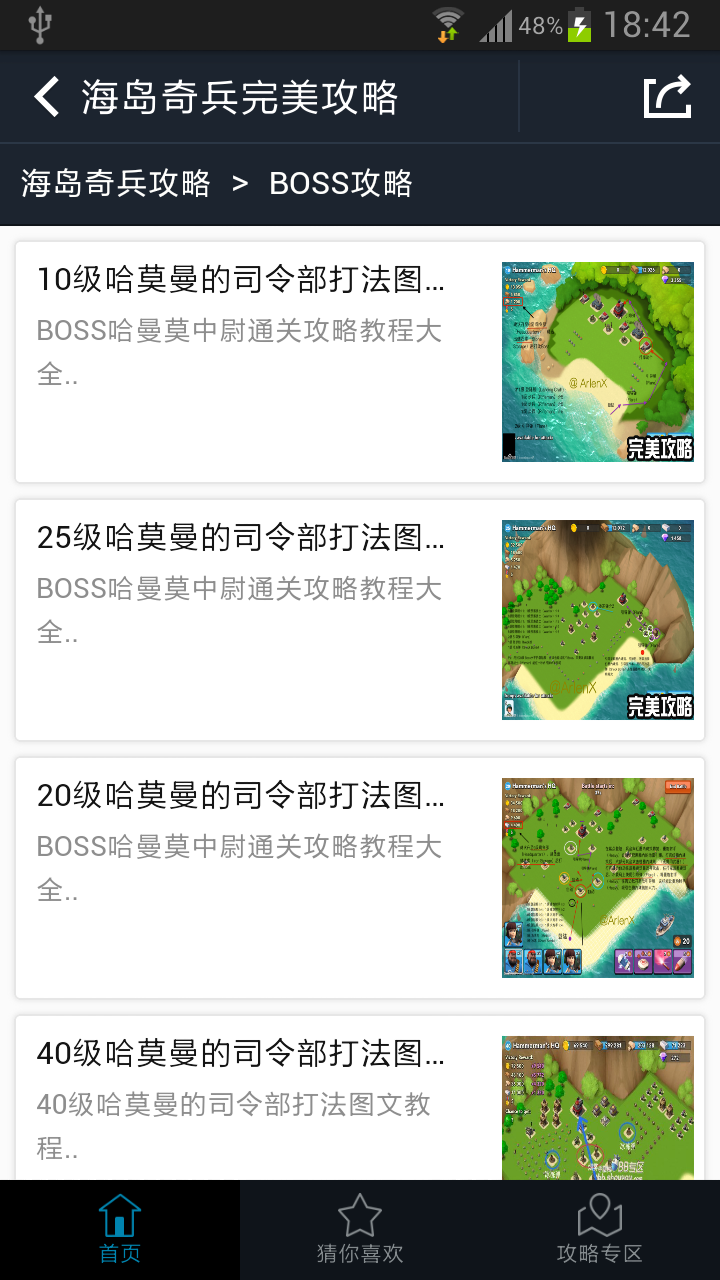Switch to the 猜你喜欢 tab

[360, 1230]
